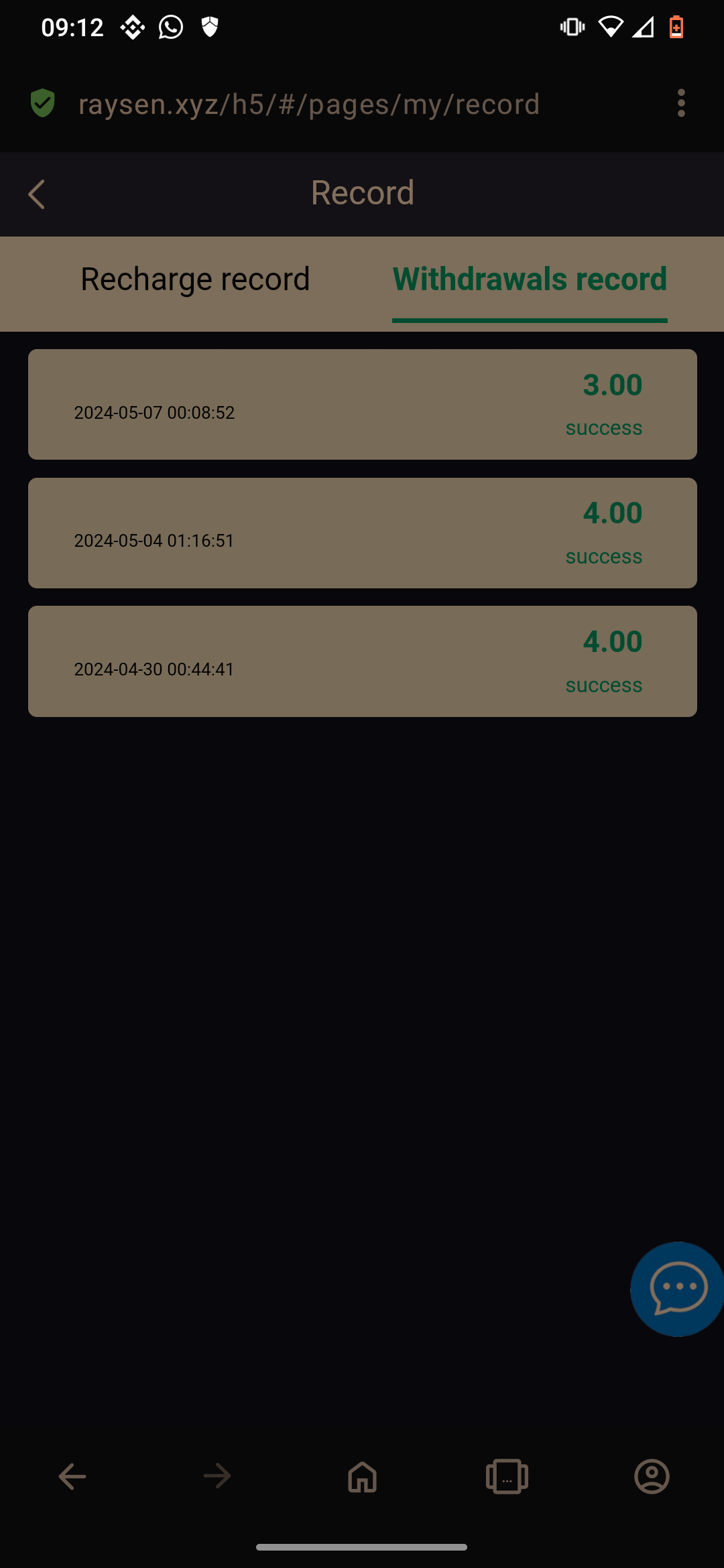Open the browser tabs switcher
The image size is (724, 1568).
[x=507, y=1476]
